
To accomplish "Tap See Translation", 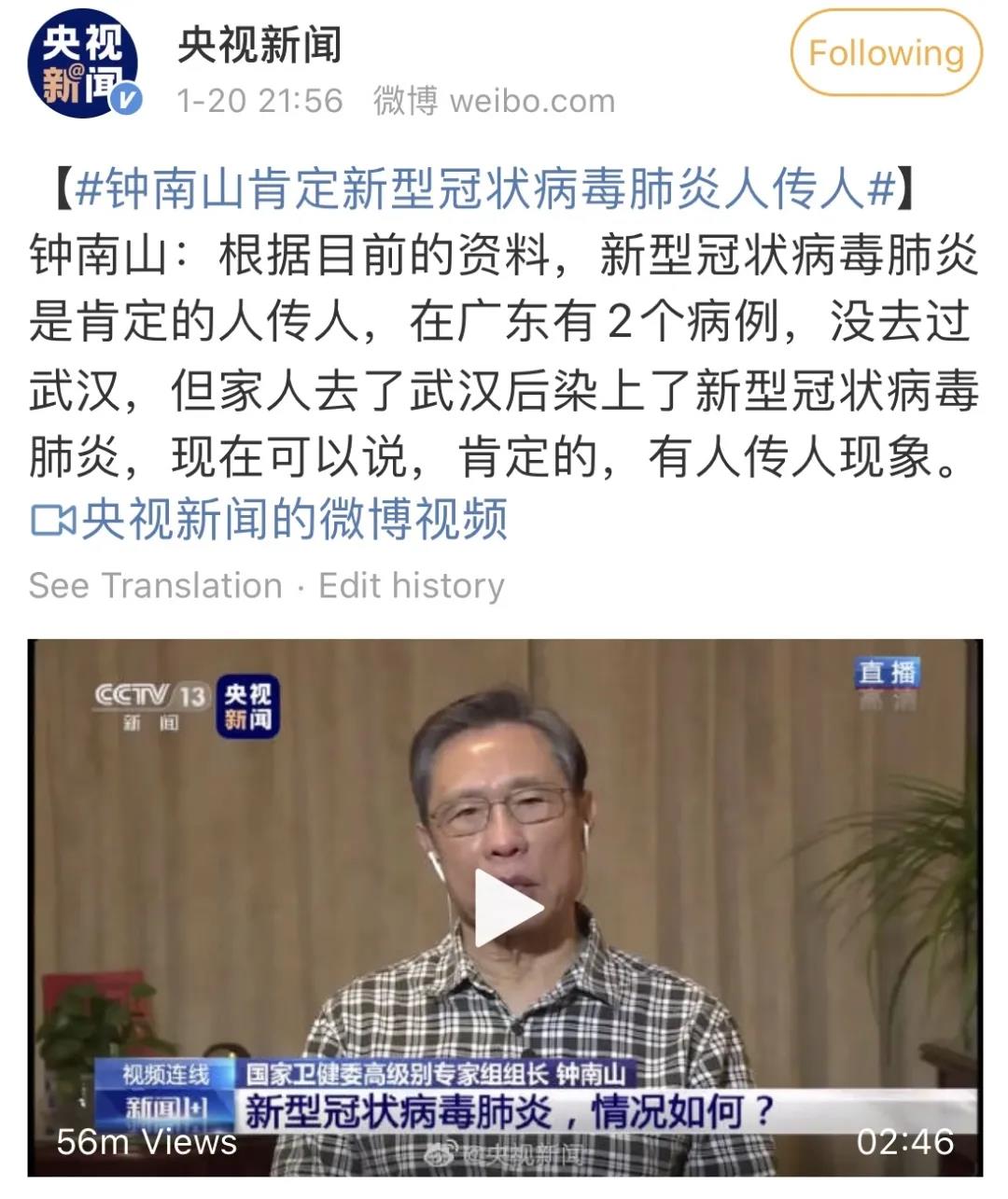I will [x=156, y=586].
